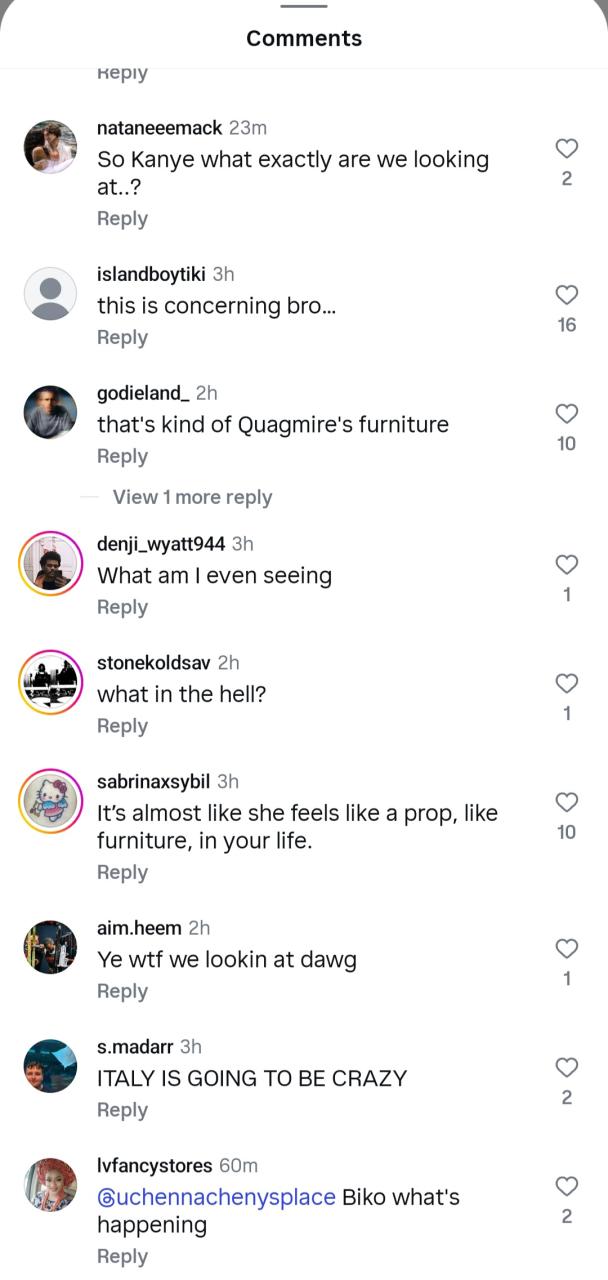This screenshot has width=608, height=1280.
Task: Reply to sabrinaxsybil's comment
Action: click(x=122, y=872)
